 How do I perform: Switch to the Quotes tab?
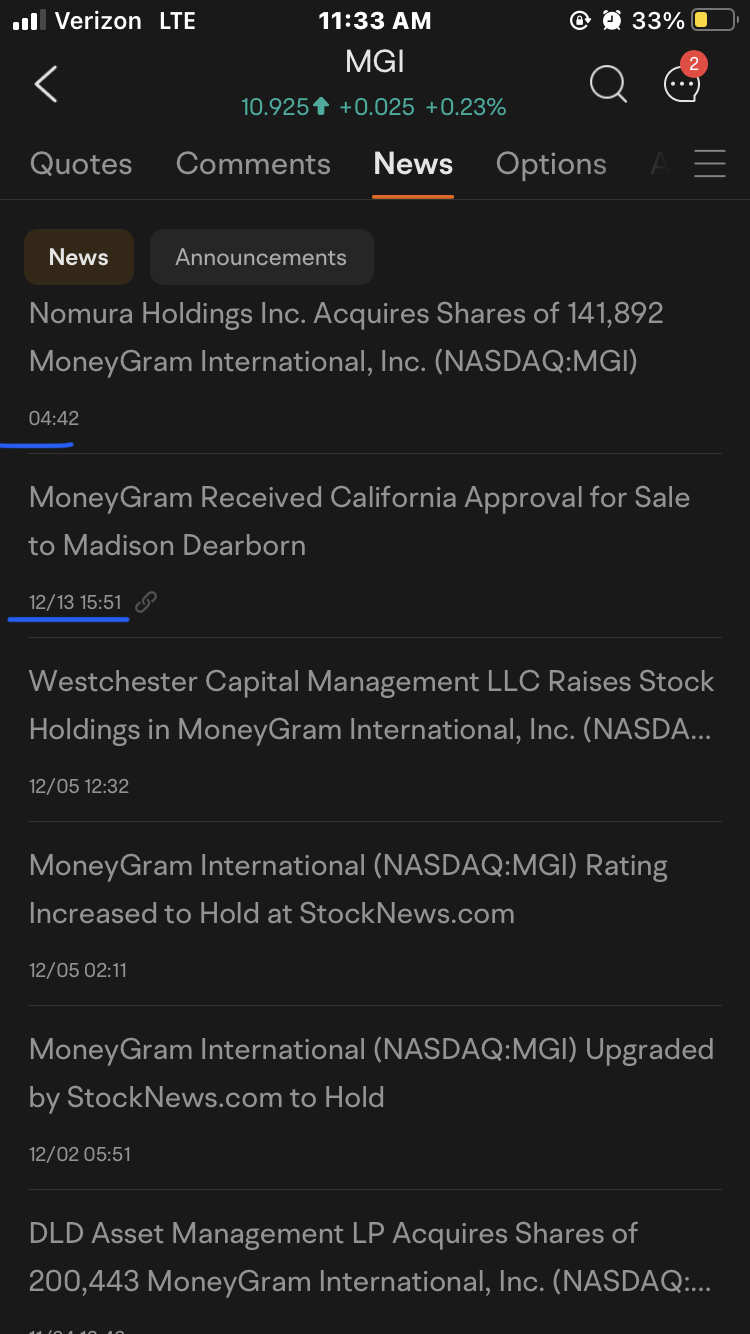tap(81, 164)
